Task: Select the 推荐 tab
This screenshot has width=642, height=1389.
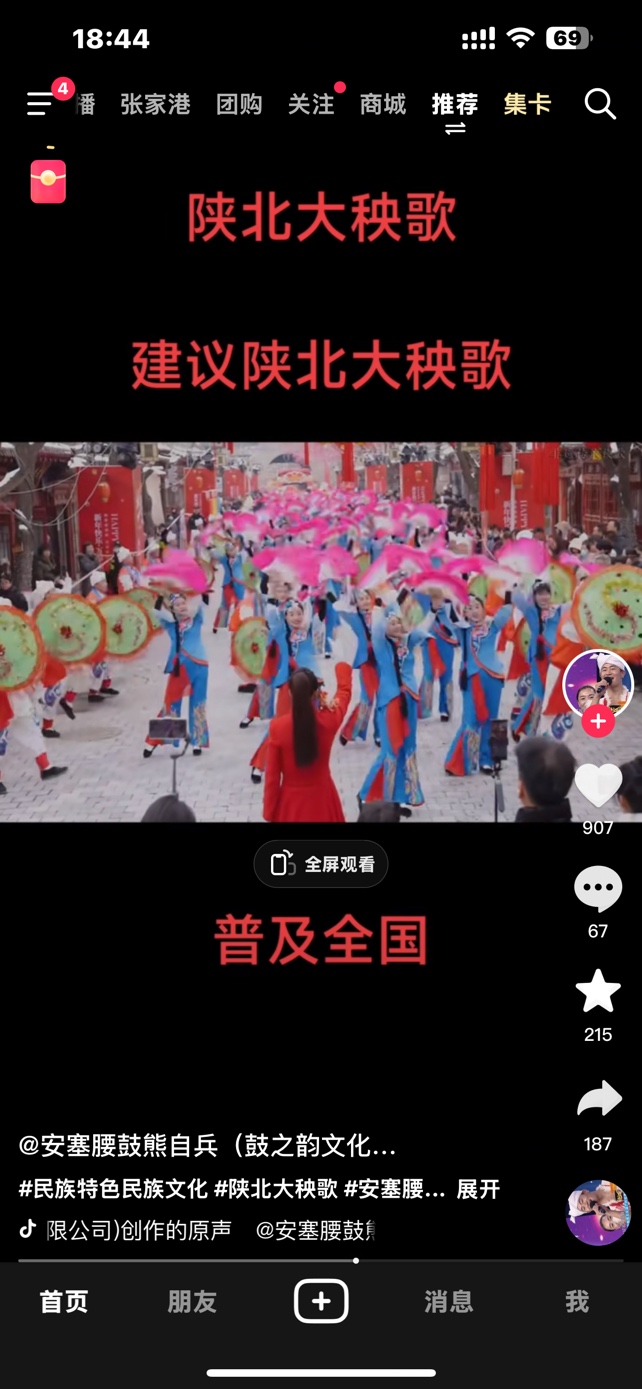Action: [455, 104]
